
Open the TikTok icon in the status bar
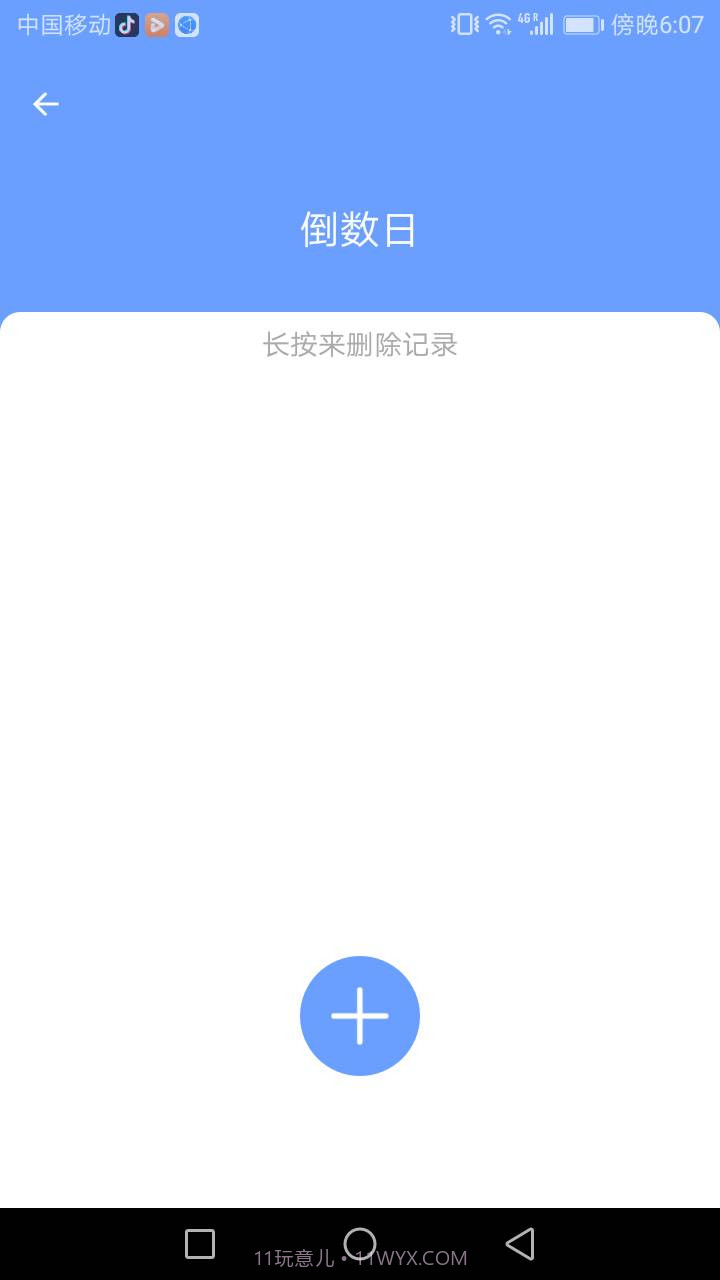[125, 24]
